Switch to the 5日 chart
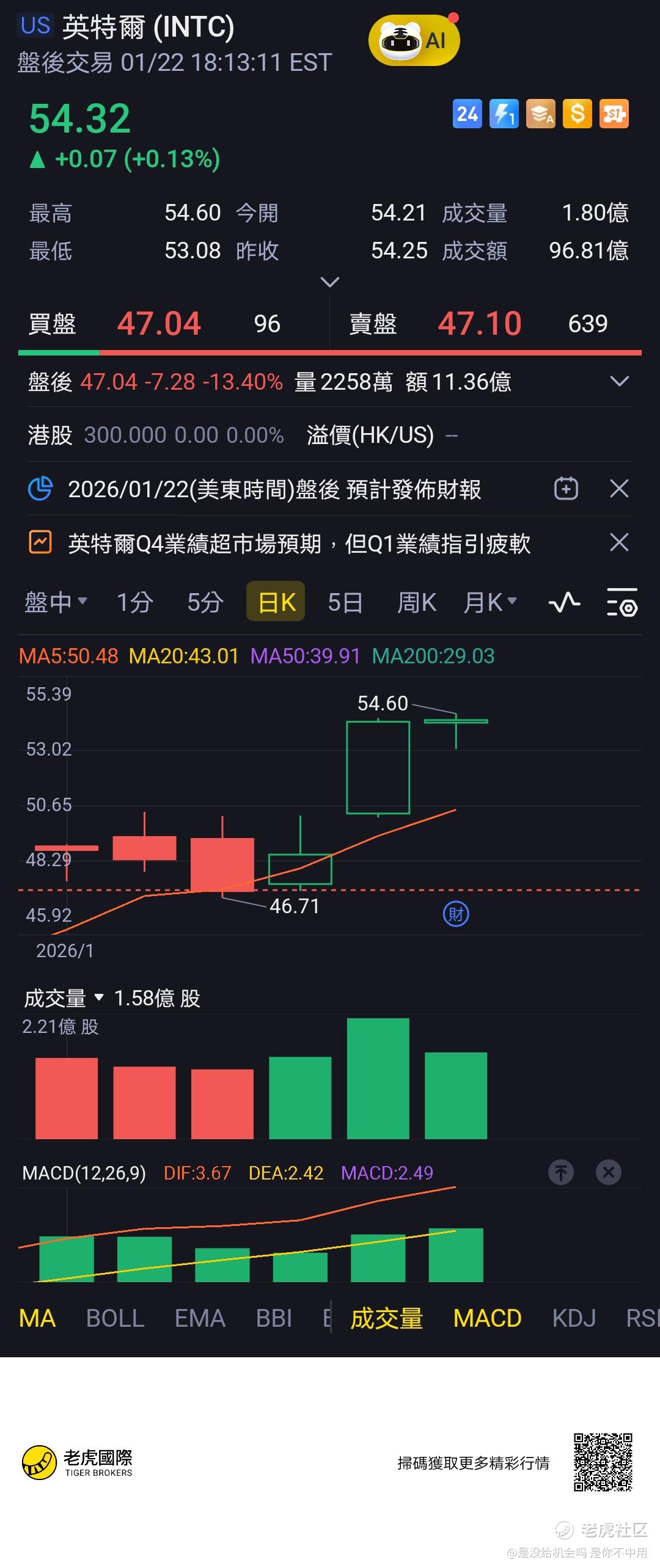The image size is (660, 1568). 345,602
